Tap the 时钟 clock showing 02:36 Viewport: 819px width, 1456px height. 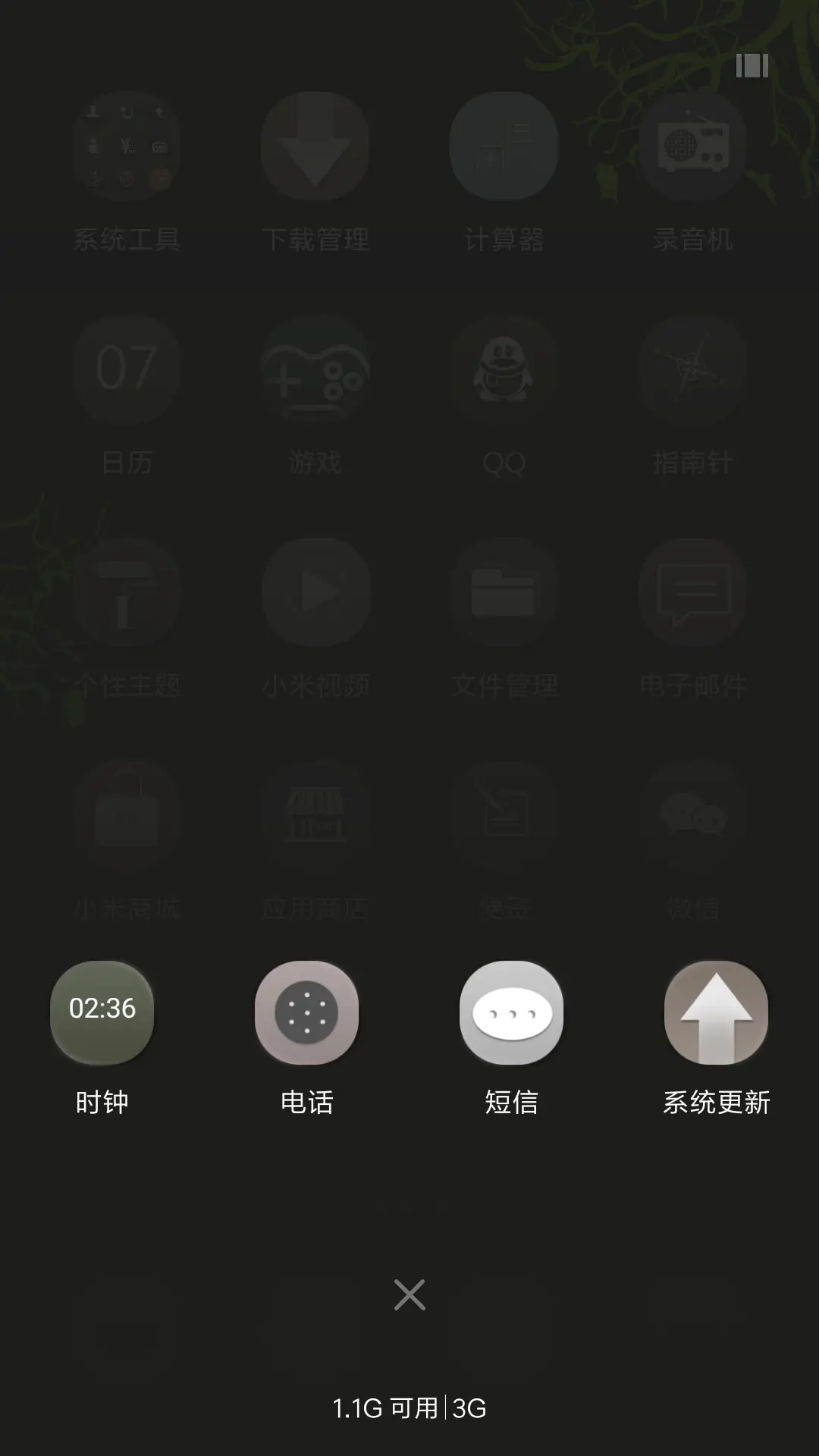coord(103,1011)
